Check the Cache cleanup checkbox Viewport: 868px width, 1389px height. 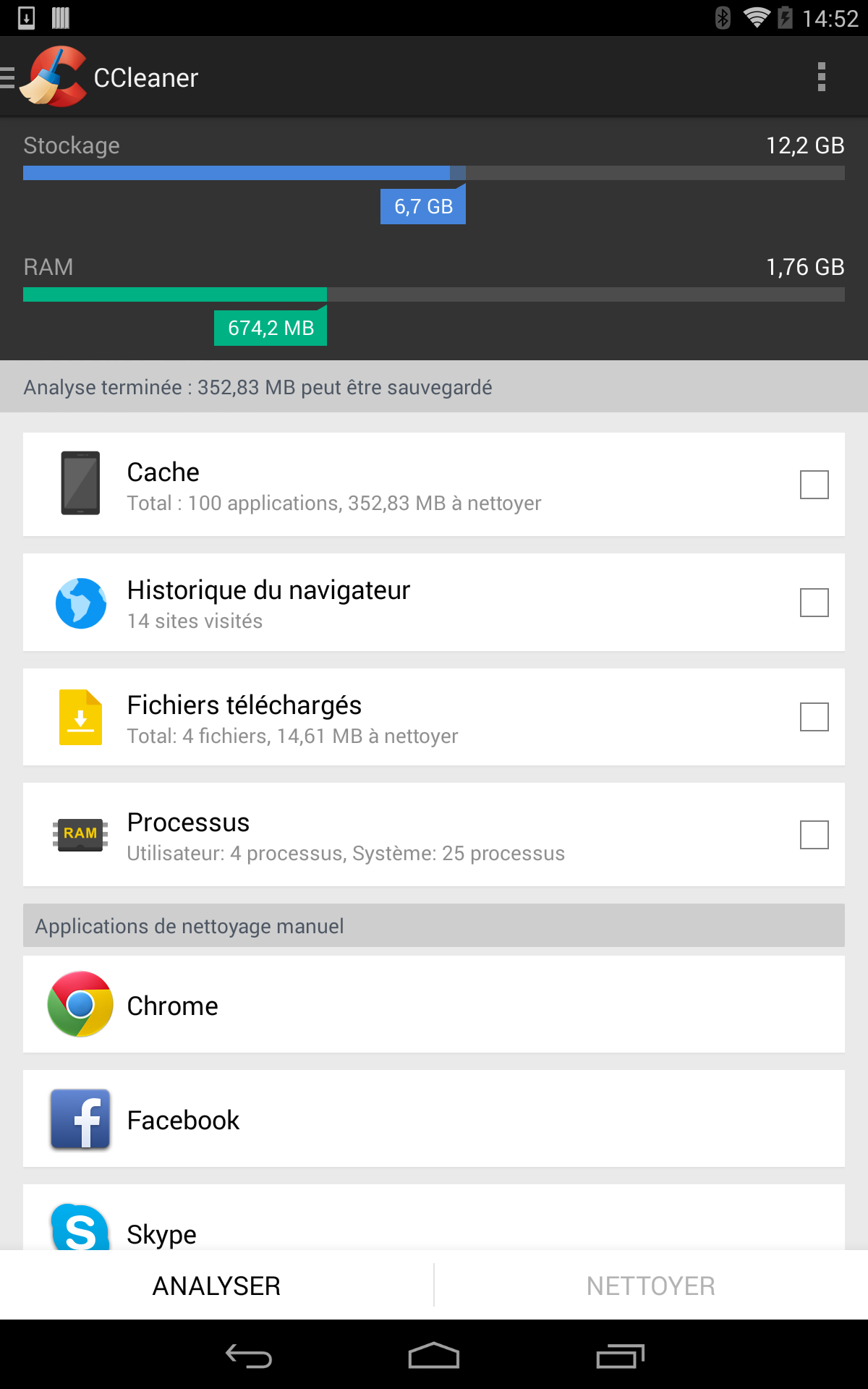[x=813, y=485]
